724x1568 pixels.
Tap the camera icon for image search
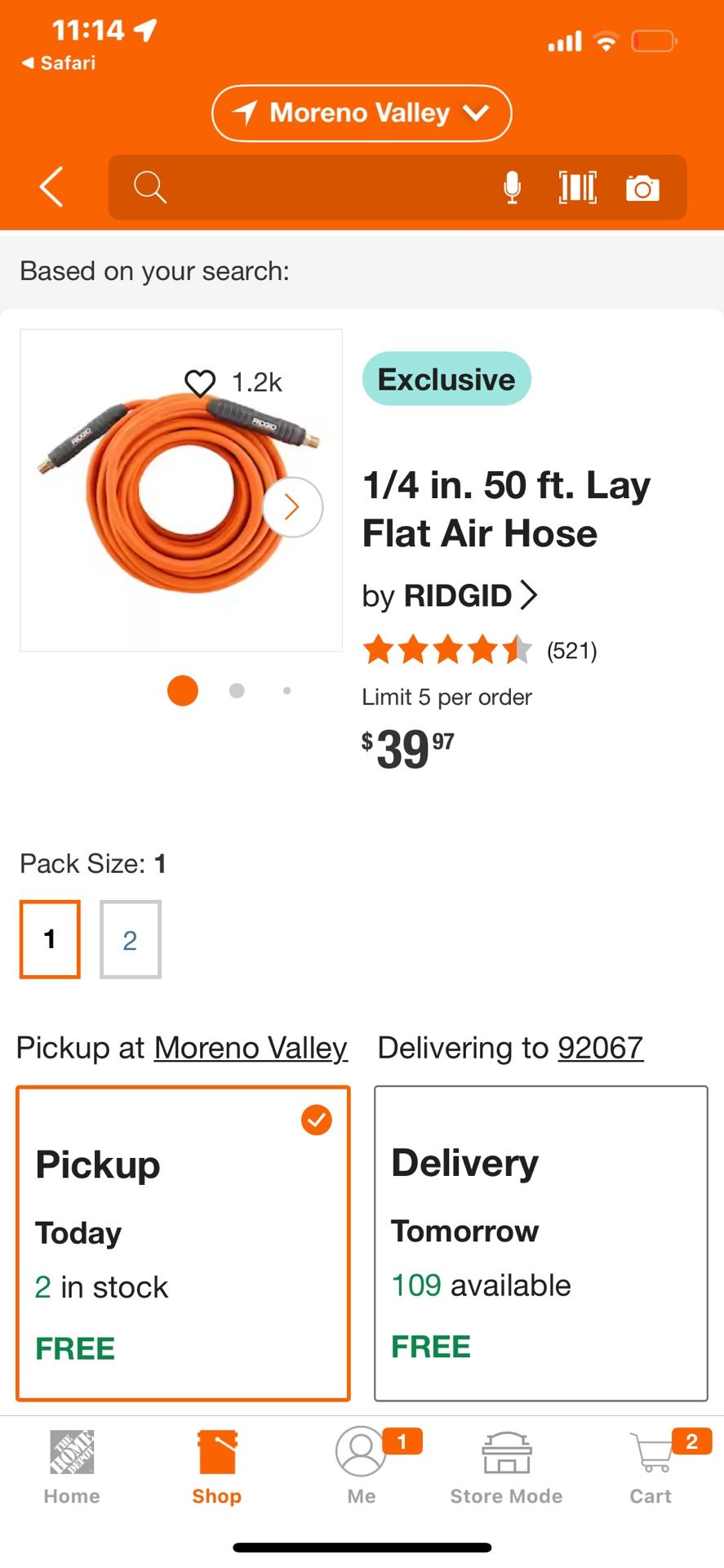point(644,187)
